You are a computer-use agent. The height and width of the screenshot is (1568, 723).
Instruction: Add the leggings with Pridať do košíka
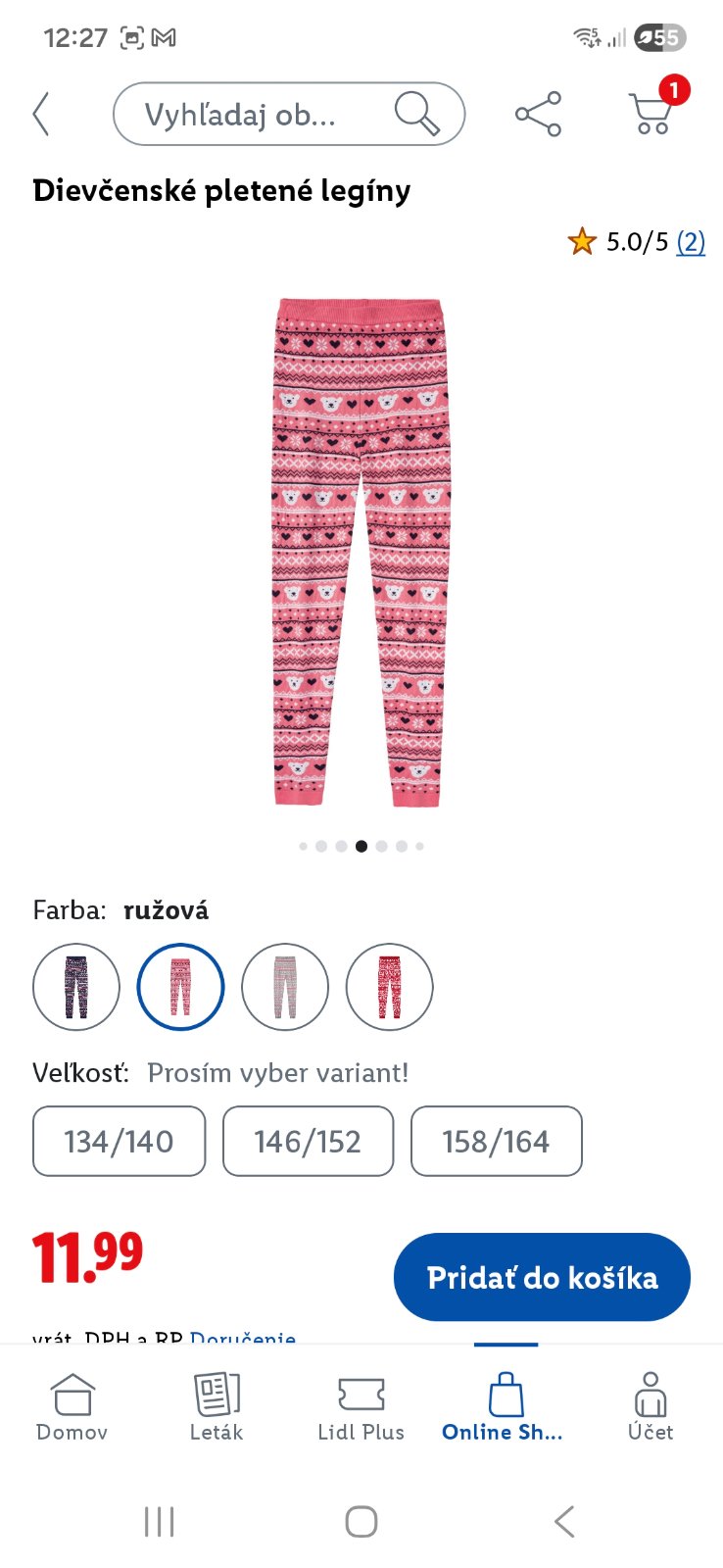pyautogui.click(x=542, y=1277)
